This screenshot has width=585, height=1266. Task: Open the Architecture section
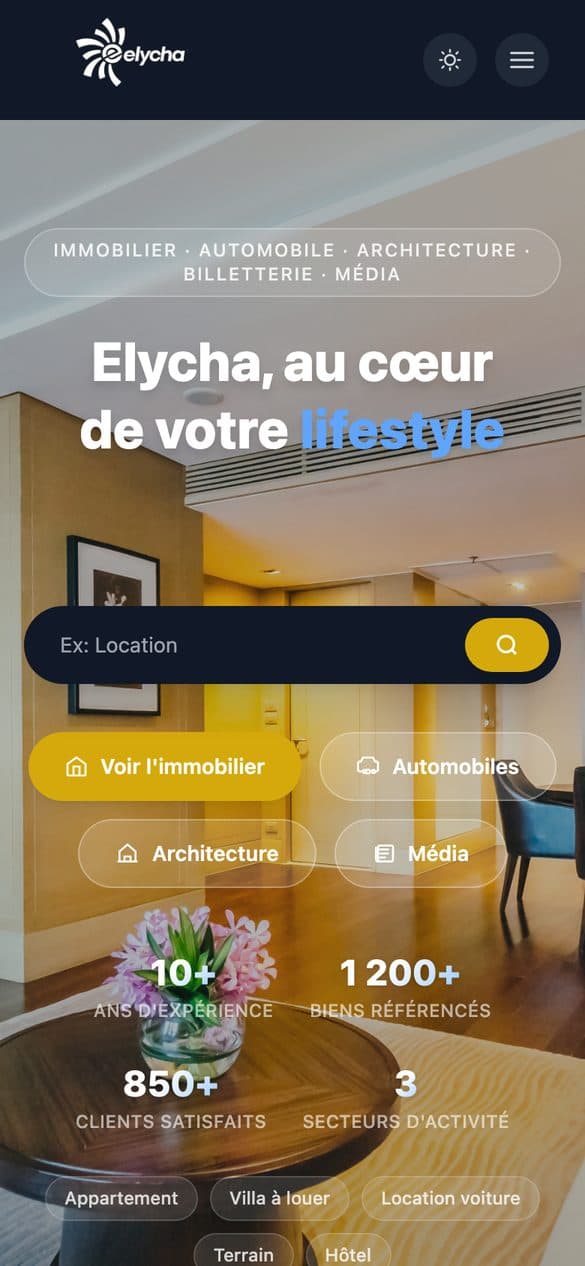[x=197, y=854]
